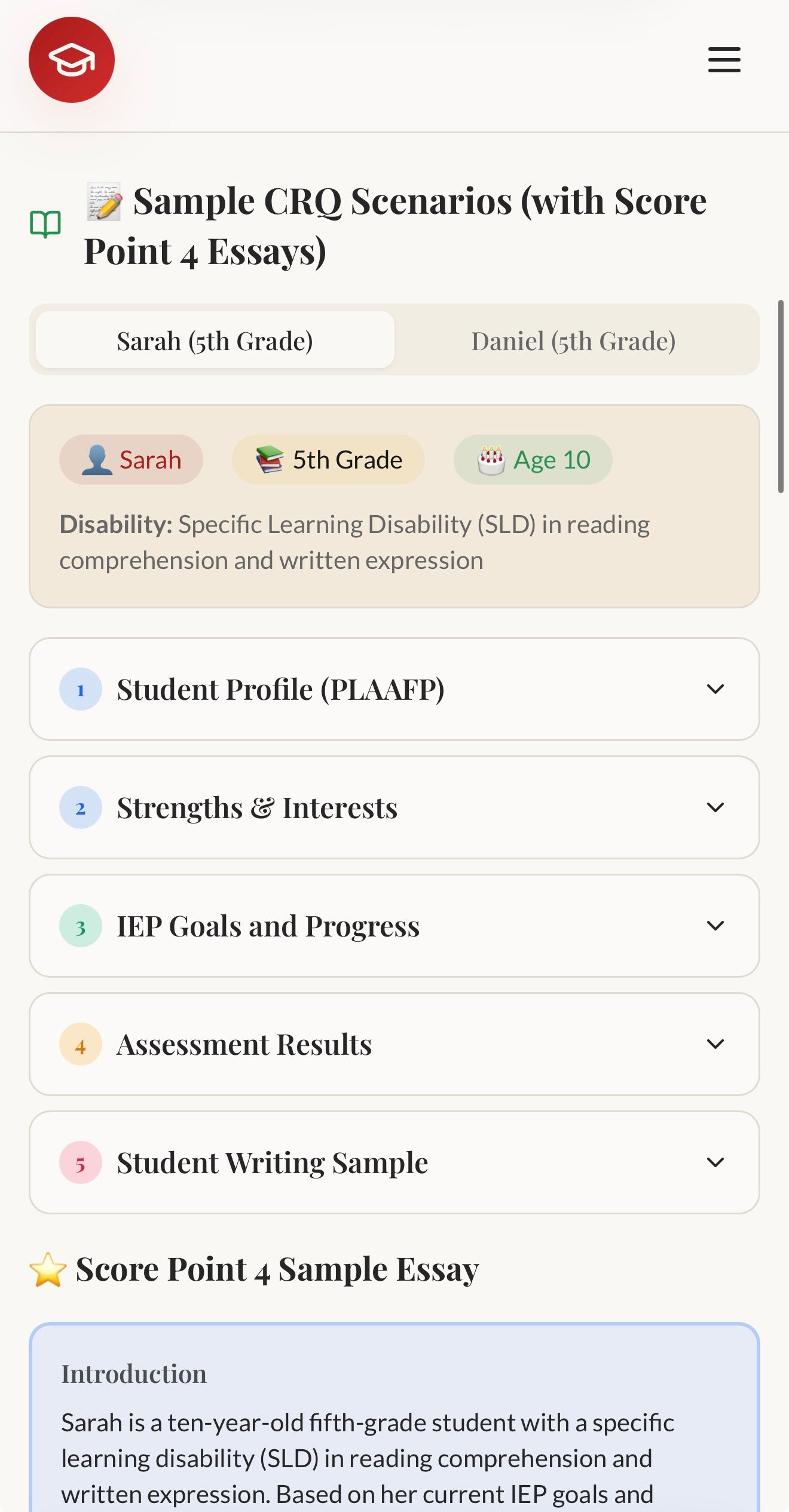
Task: Click the green open book icon
Action: click(x=47, y=224)
